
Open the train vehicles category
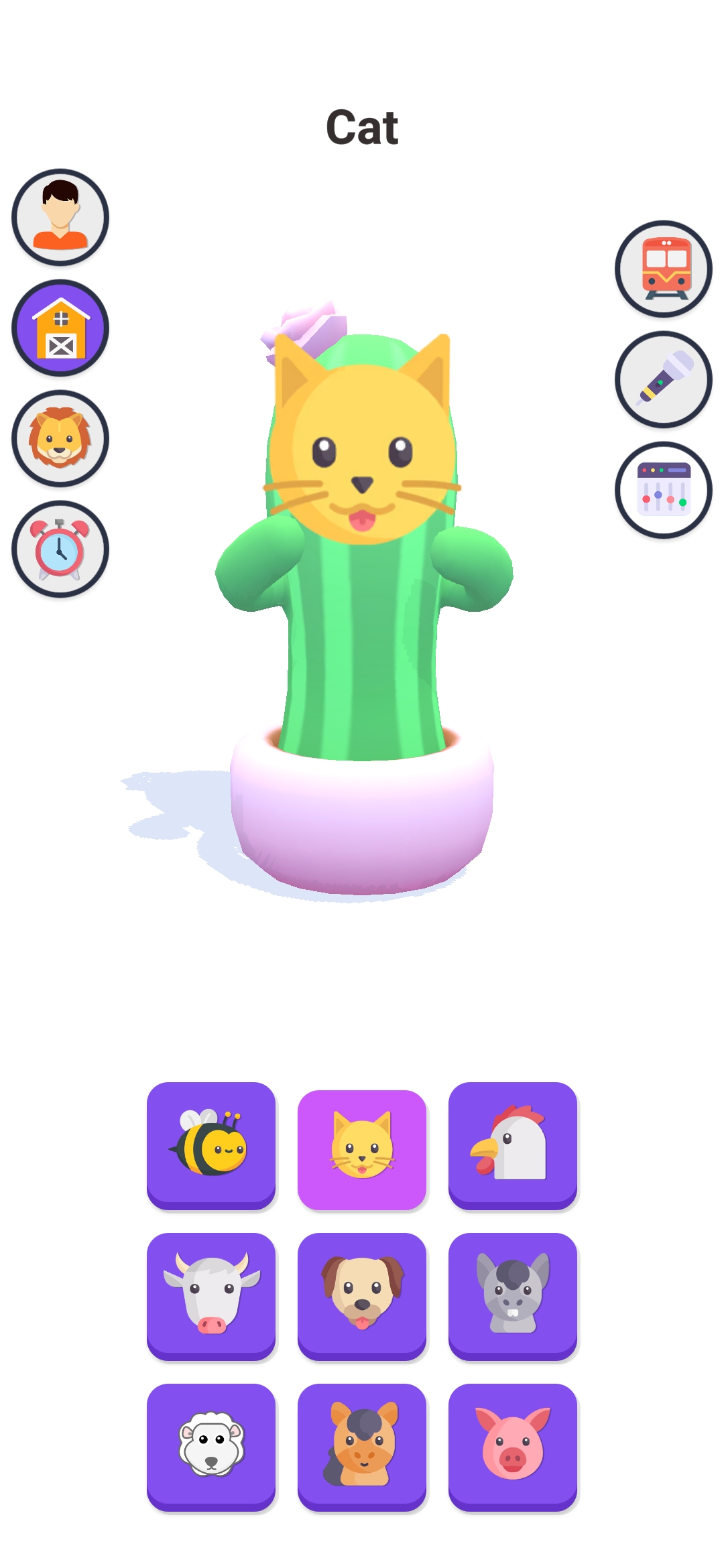[664, 269]
